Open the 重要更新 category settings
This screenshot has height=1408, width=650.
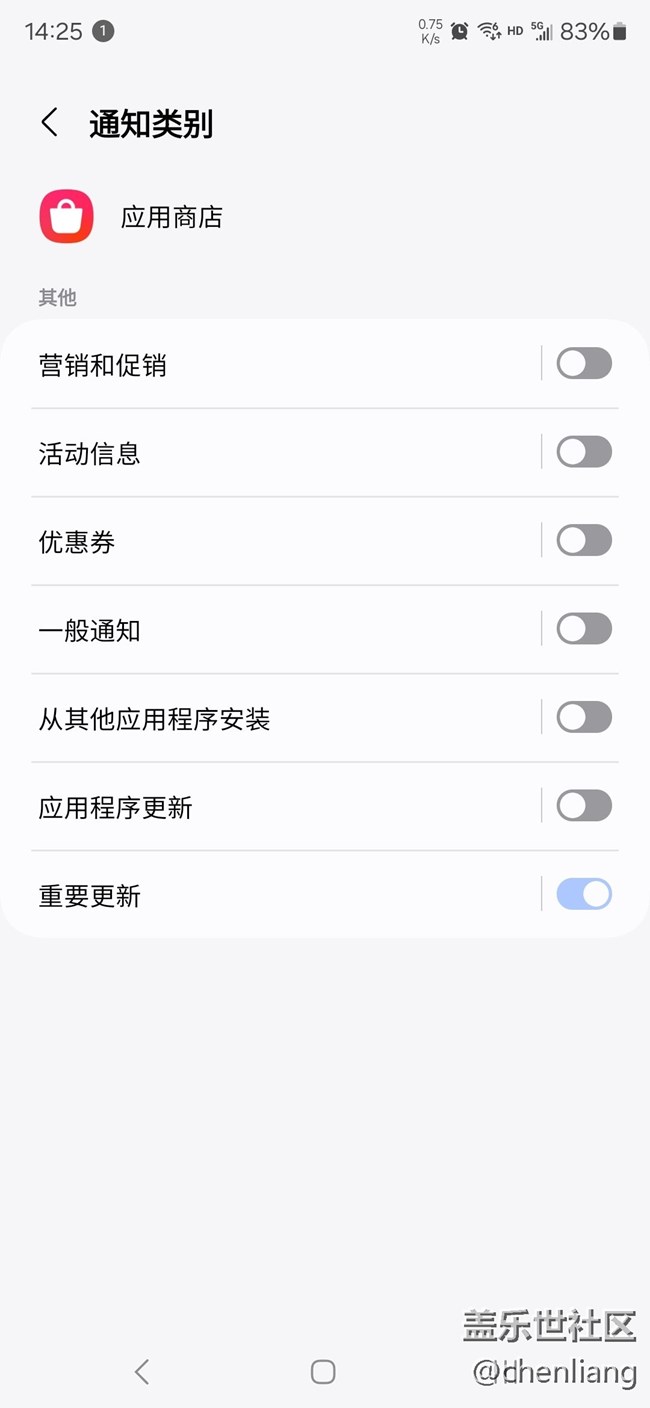(270, 895)
